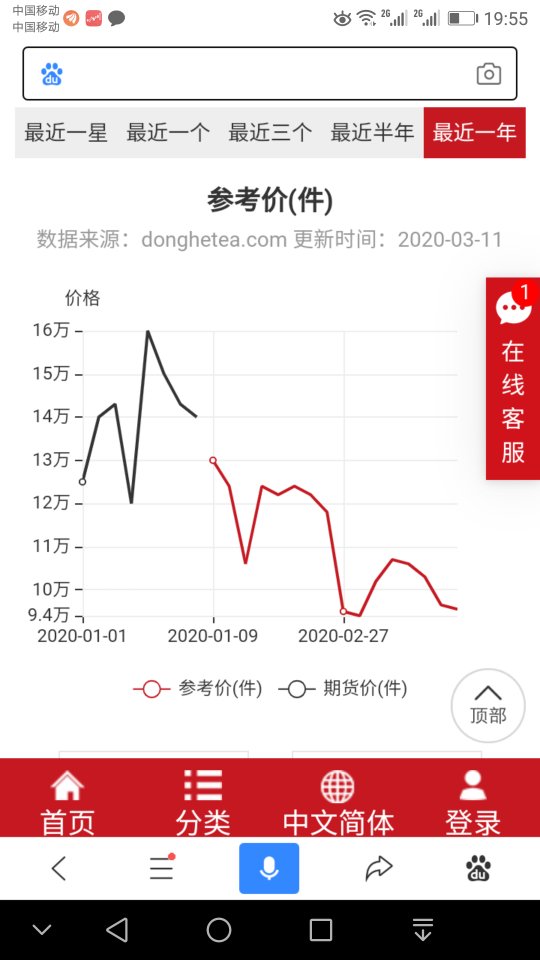Open the browser menu with red dot
The height and width of the screenshot is (960, 540).
click(162, 868)
